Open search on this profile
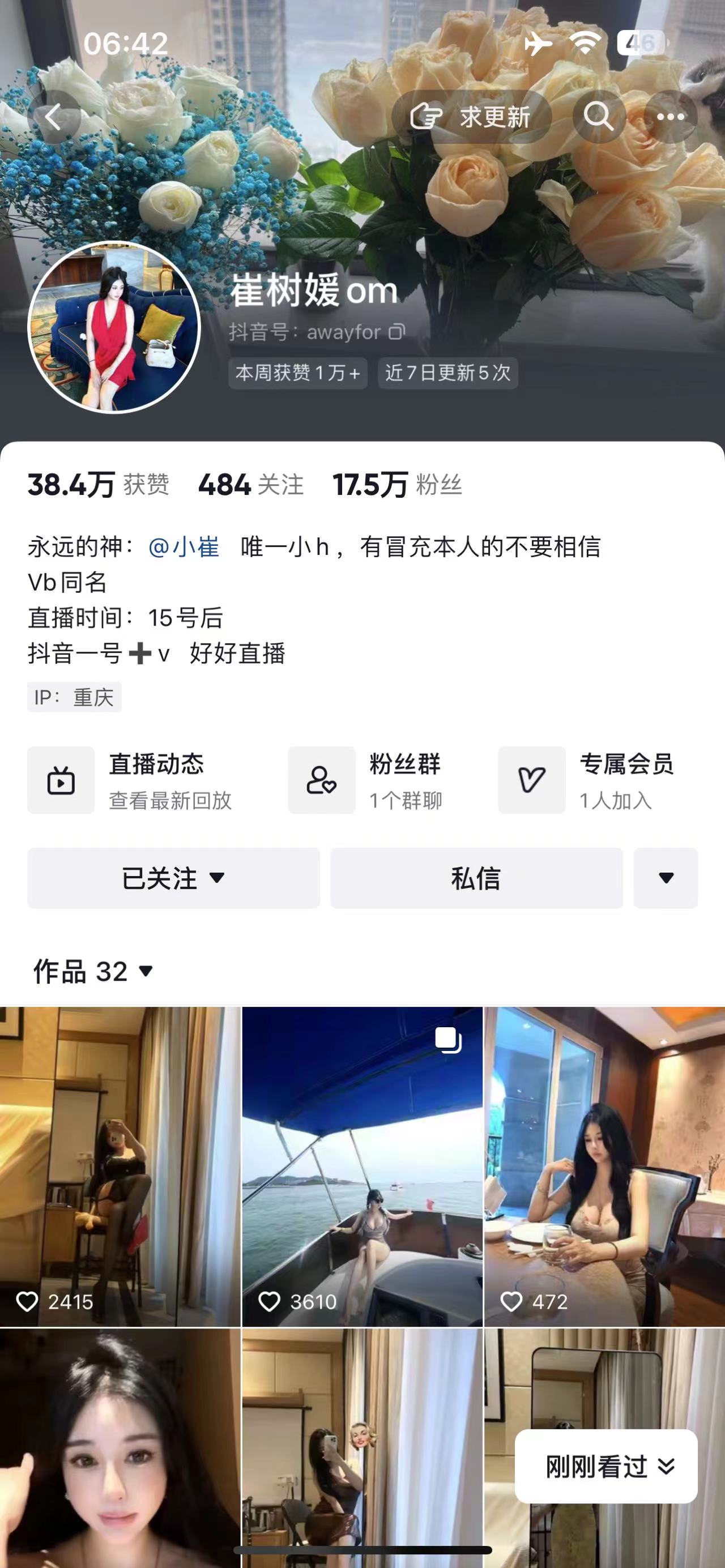This screenshot has width=725, height=1568. (x=598, y=117)
